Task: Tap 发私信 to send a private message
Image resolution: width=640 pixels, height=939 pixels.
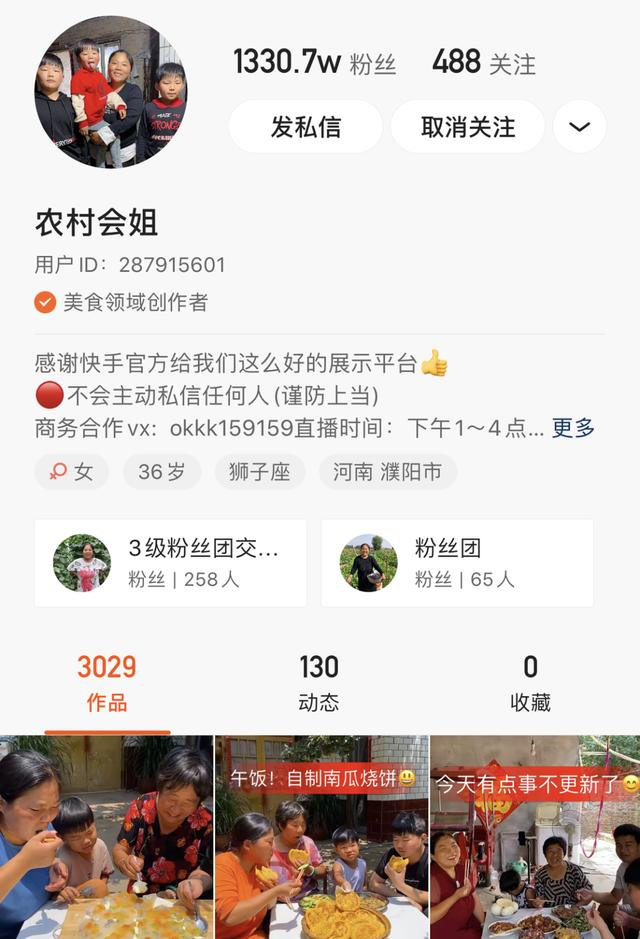Action: (305, 127)
